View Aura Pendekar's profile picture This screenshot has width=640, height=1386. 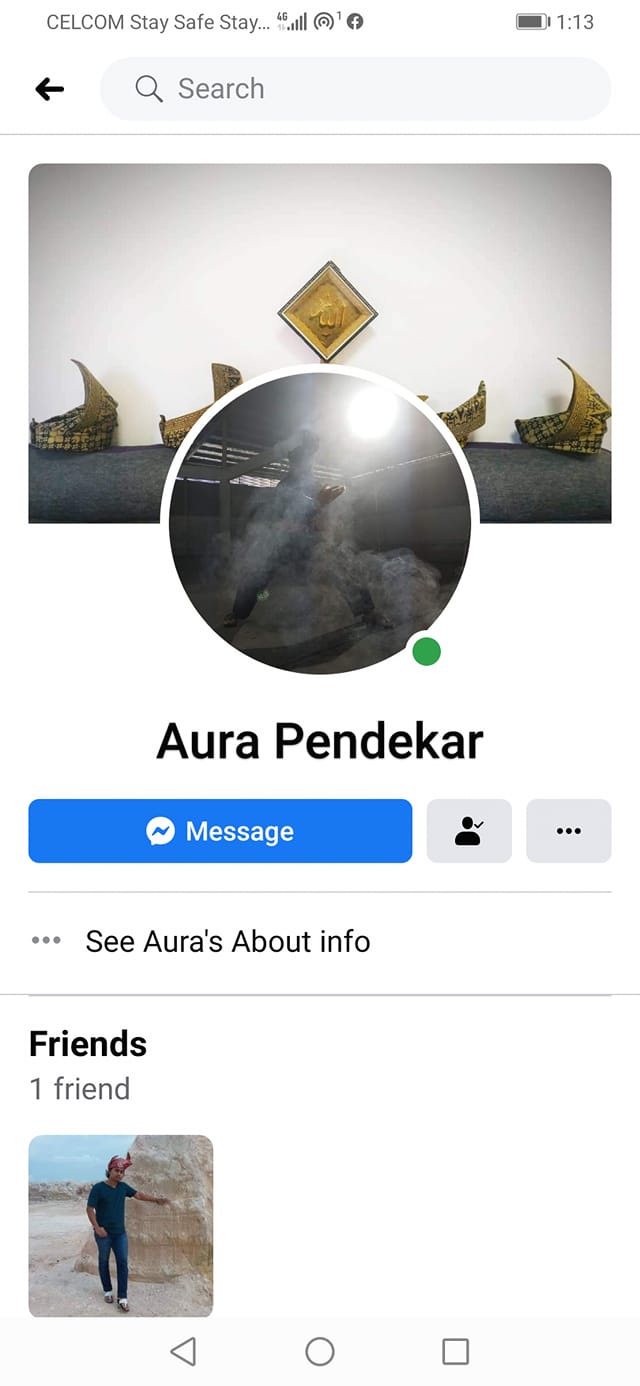coord(320,523)
